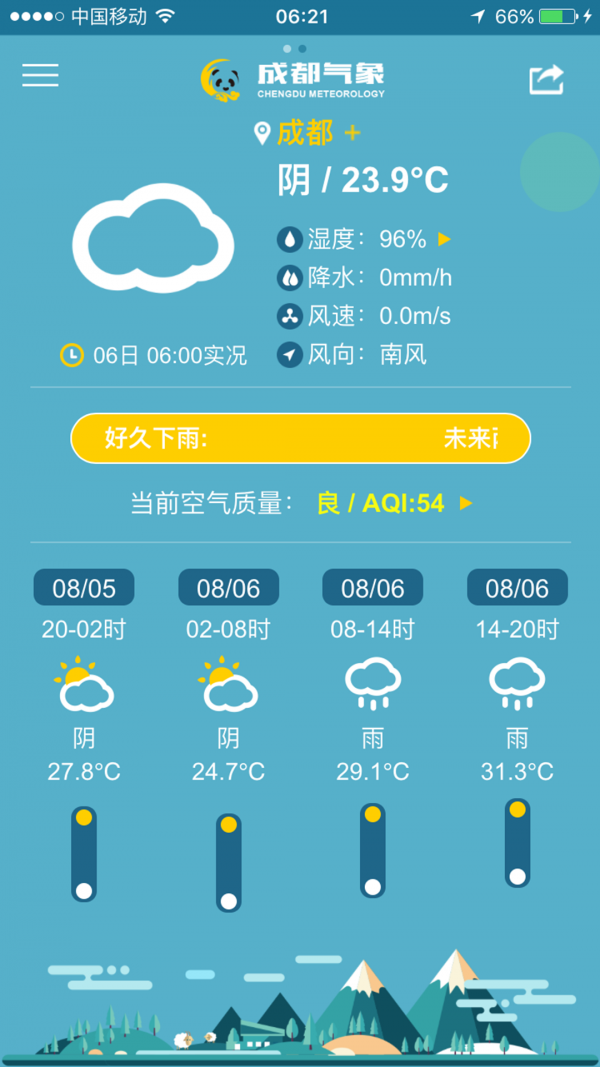The image size is (600, 1067).
Task: Open the hamburger drawer menu
Action: pos(40,75)
